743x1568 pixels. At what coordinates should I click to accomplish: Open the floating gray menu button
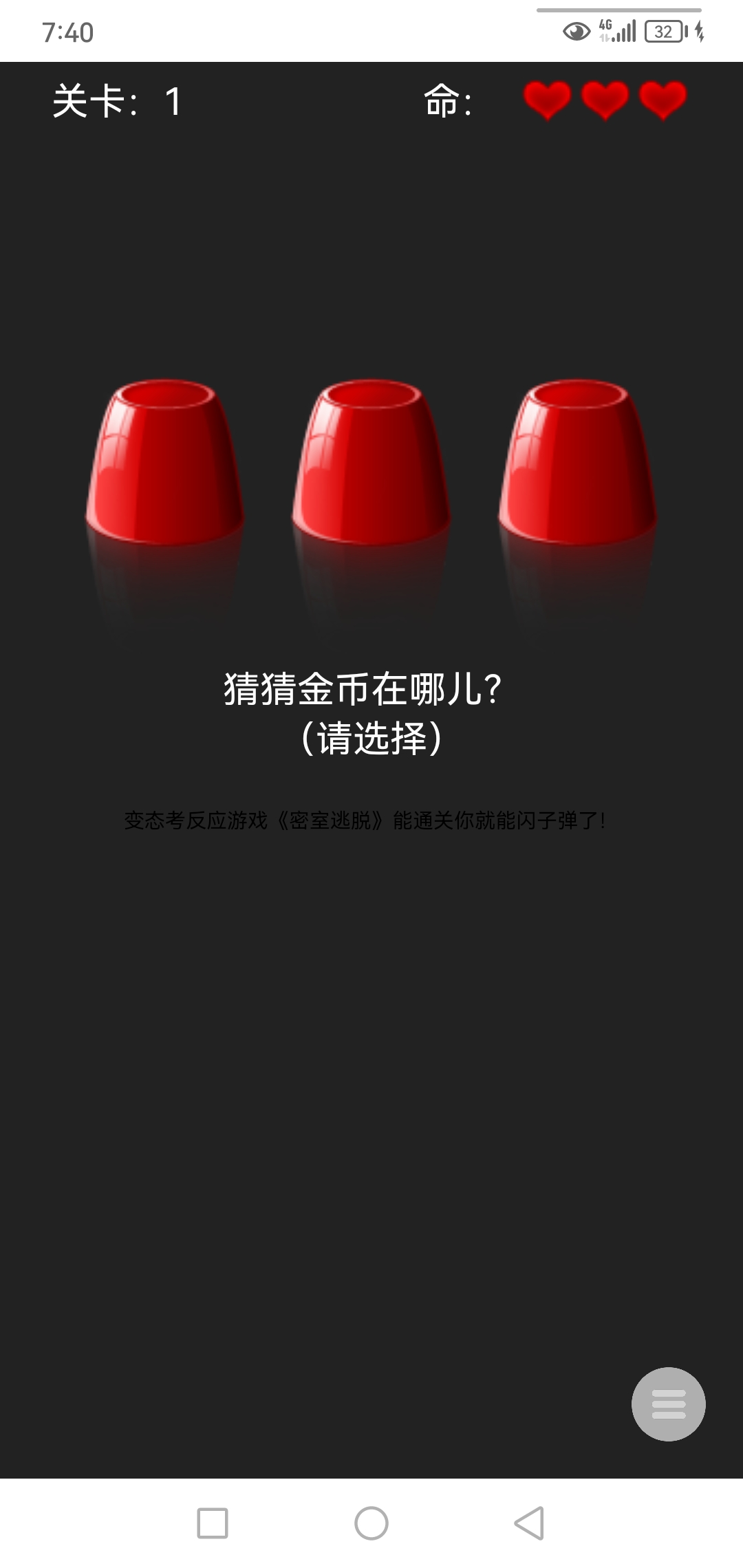(668, 1404)
